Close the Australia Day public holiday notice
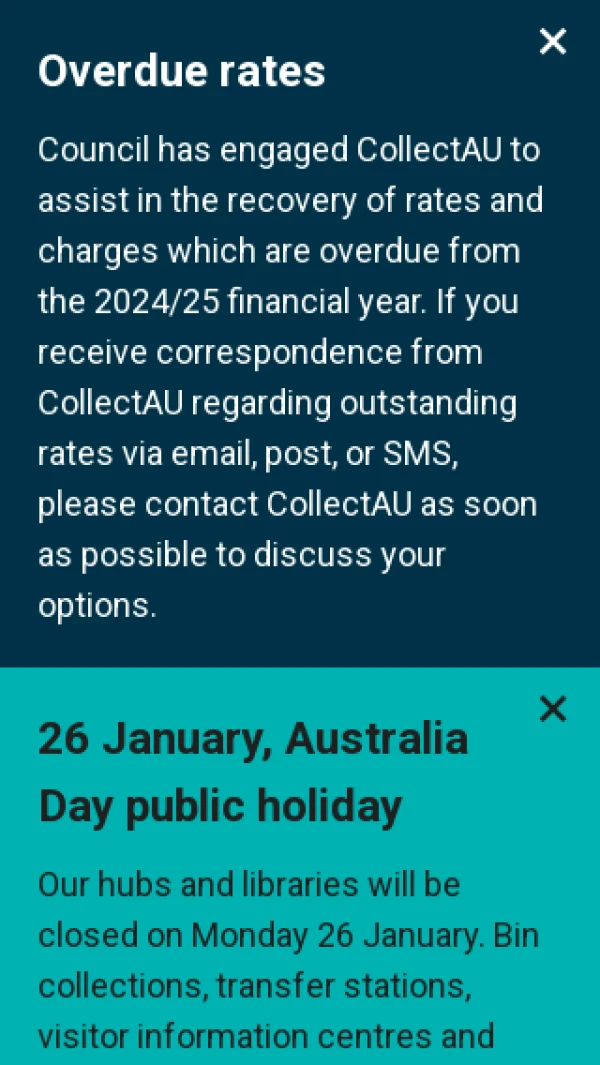Screen dimensions: 600x1065 [552, 709]
